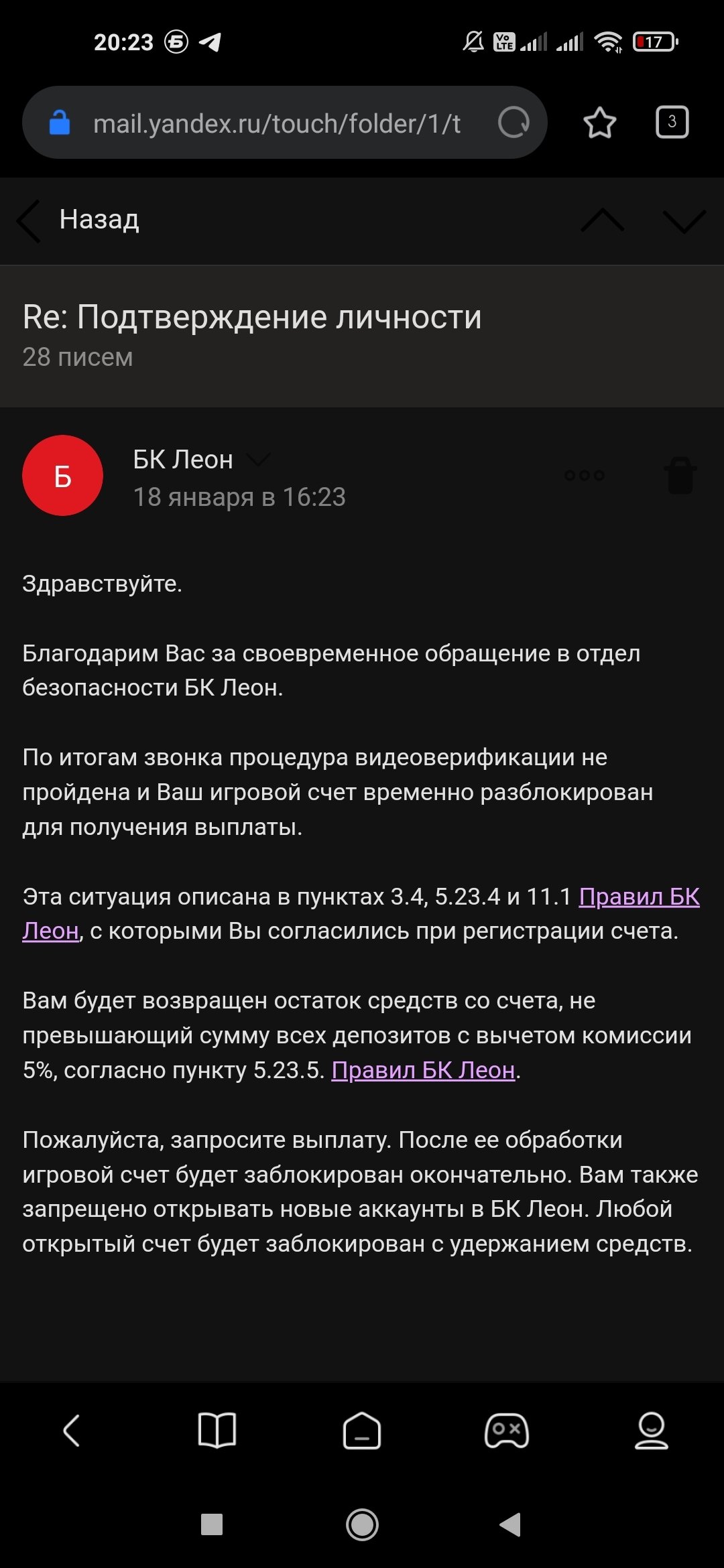Reload the page in the address bar

(x=514, y=123)
